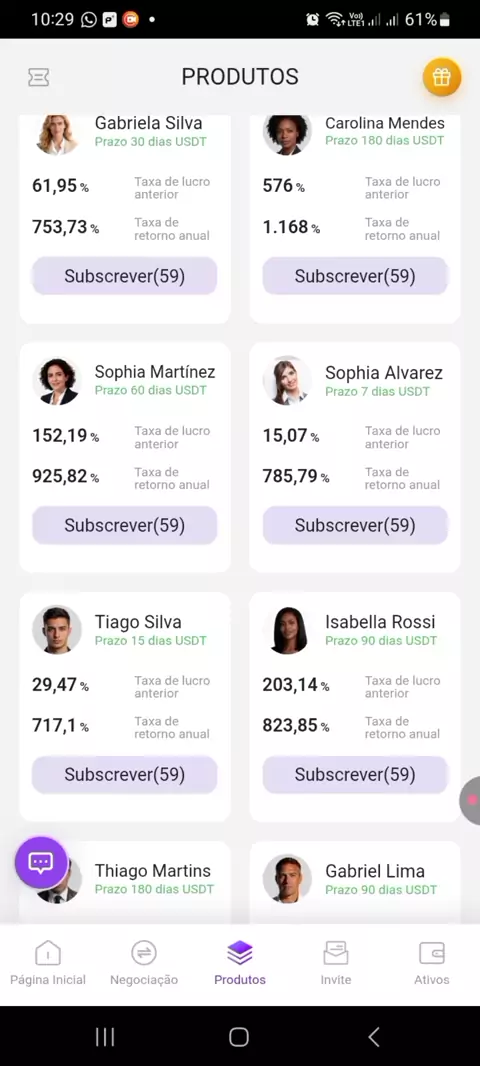The height and width of the screenshot is (1066, 480).
Task: Go to the Página Inicial tab
Action: coord(48,963)
